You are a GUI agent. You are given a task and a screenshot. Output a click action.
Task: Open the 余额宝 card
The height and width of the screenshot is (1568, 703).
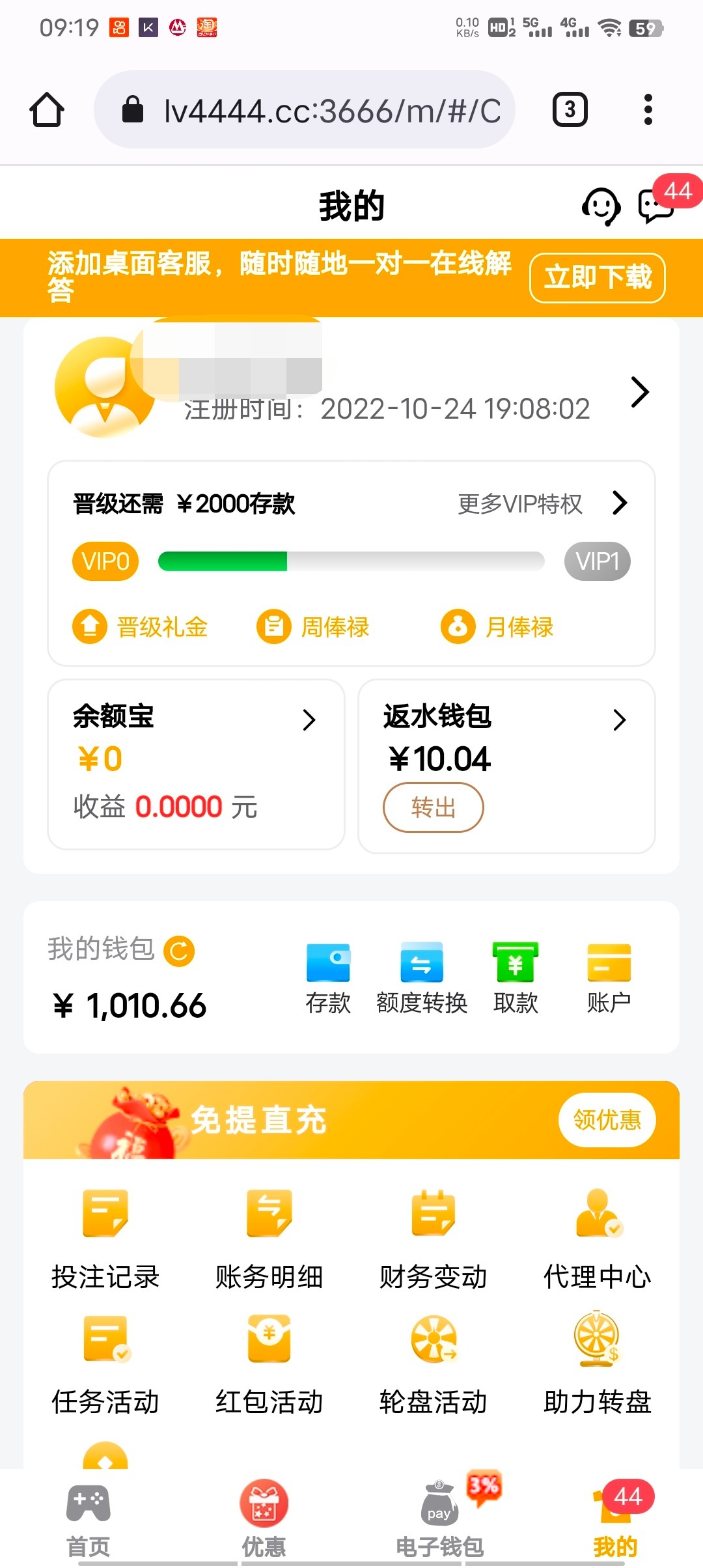click(x=195, y=763)
